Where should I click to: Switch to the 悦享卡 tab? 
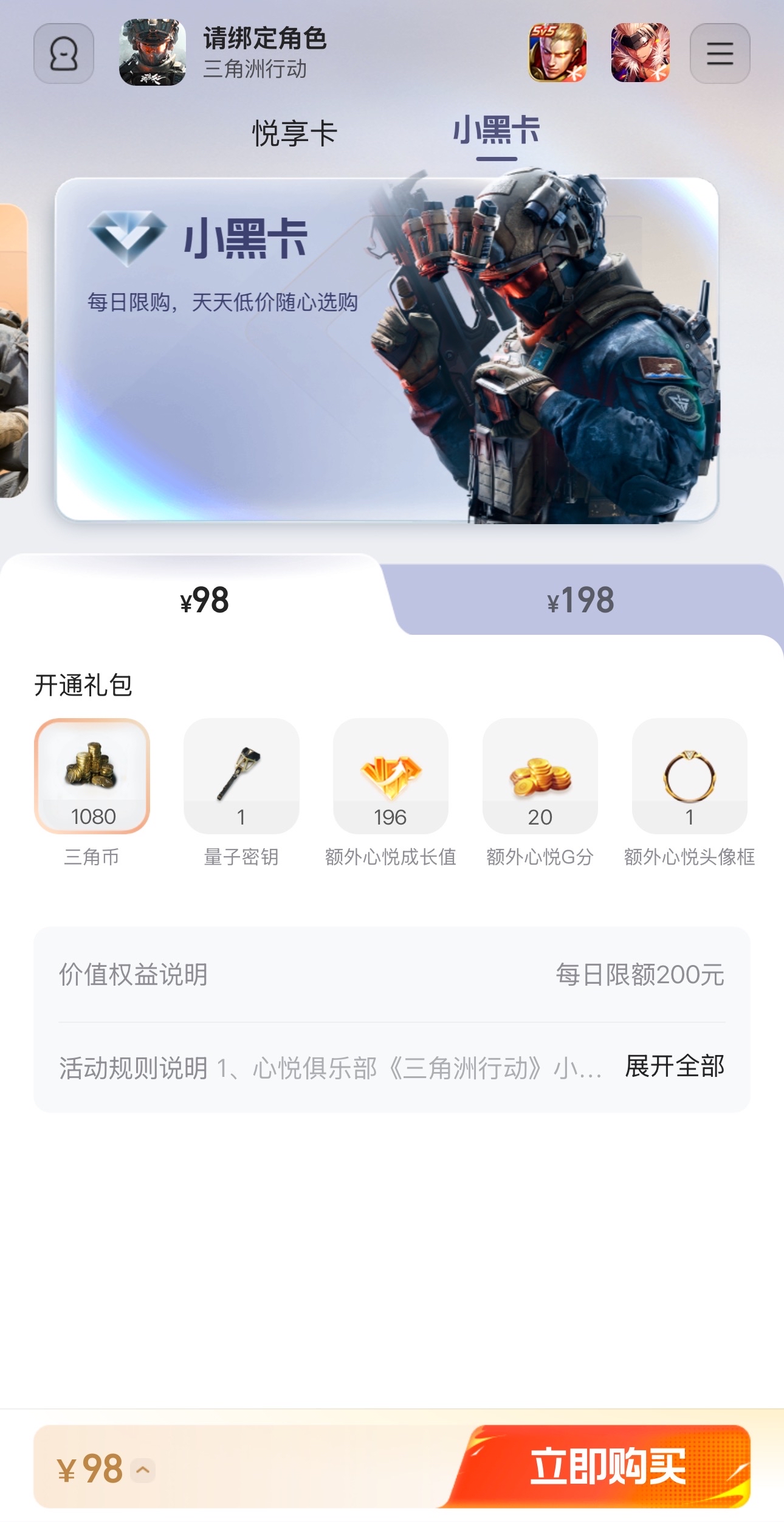tap(295, 133)
